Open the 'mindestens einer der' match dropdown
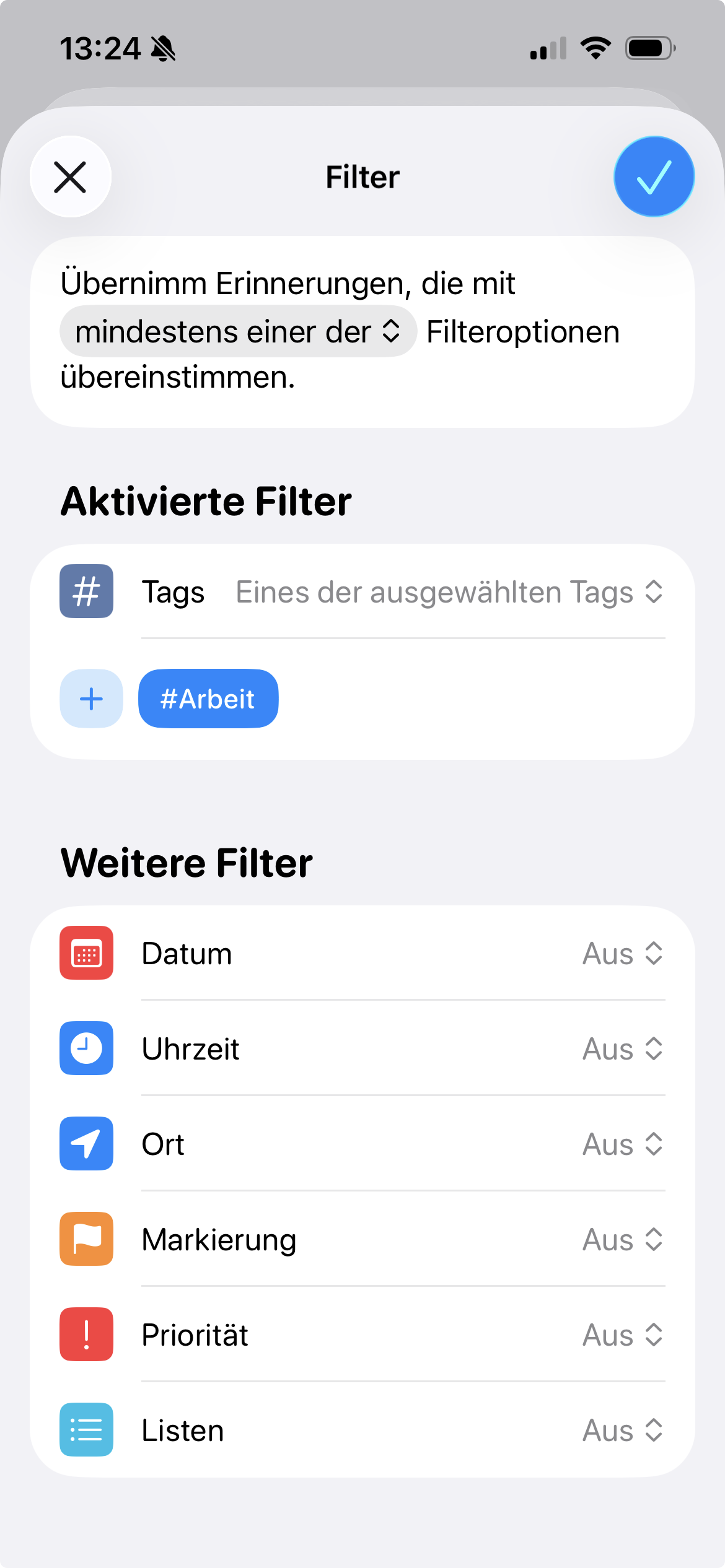 [237, 332]
